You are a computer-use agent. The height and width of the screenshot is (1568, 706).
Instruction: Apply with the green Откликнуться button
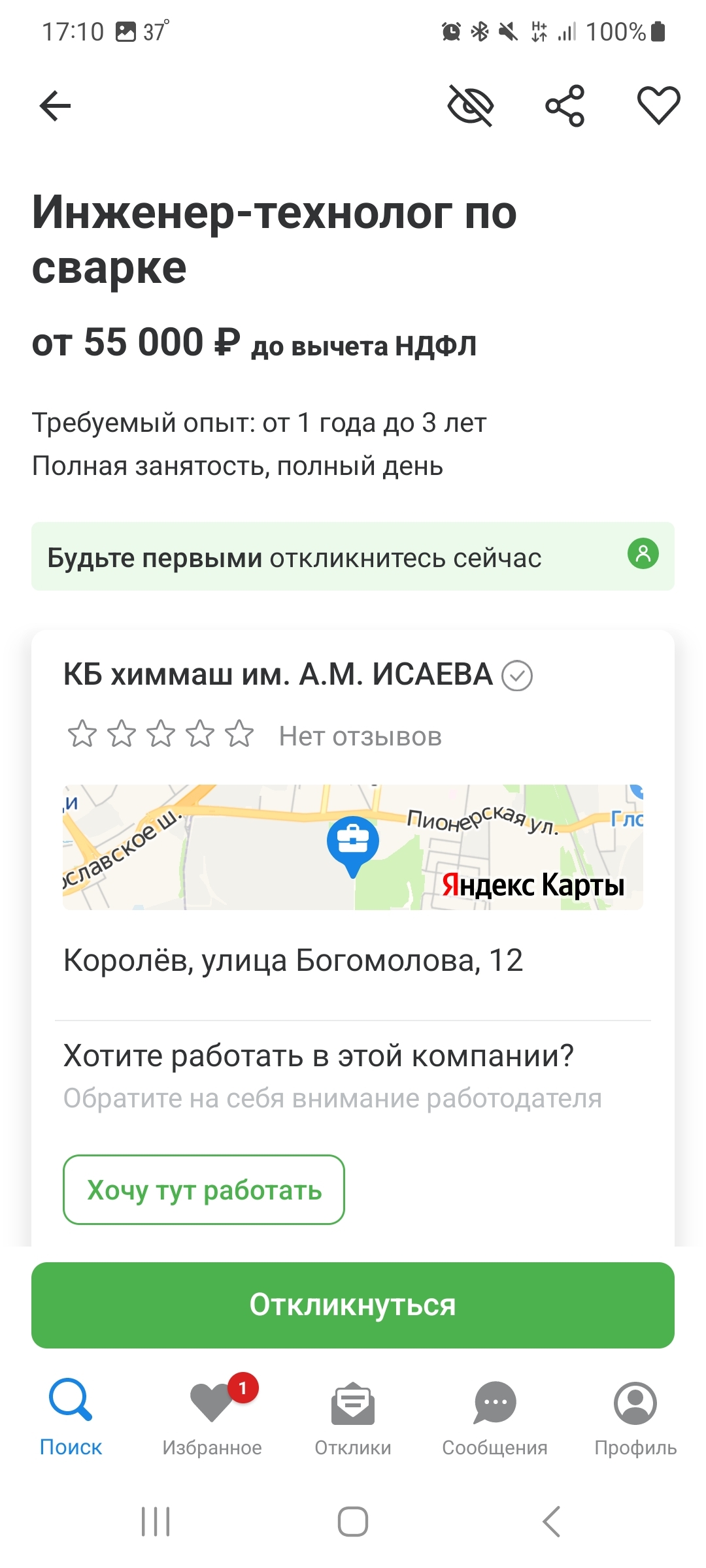click(x=353, y=1305)
